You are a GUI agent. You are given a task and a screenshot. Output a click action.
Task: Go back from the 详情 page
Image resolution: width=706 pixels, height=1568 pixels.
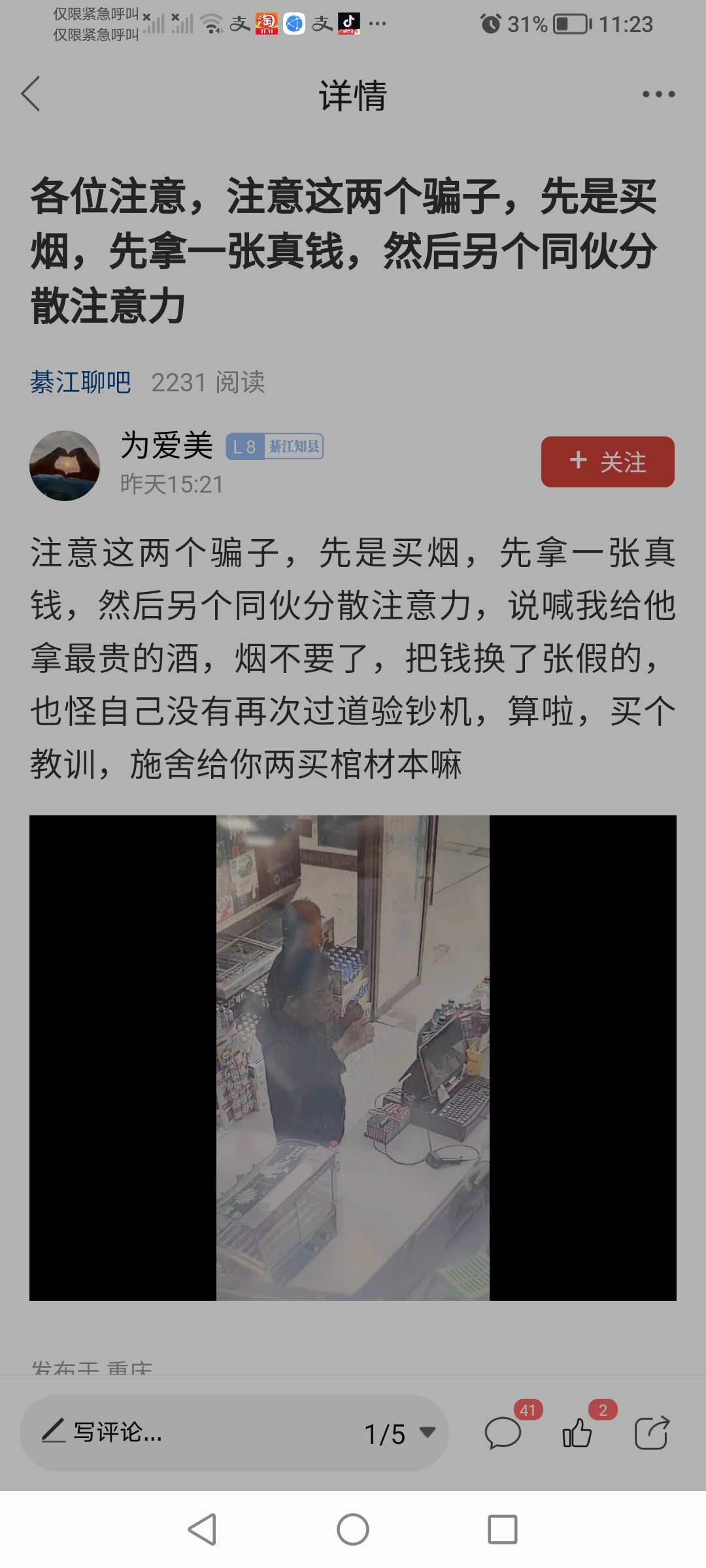coord(31,94)
